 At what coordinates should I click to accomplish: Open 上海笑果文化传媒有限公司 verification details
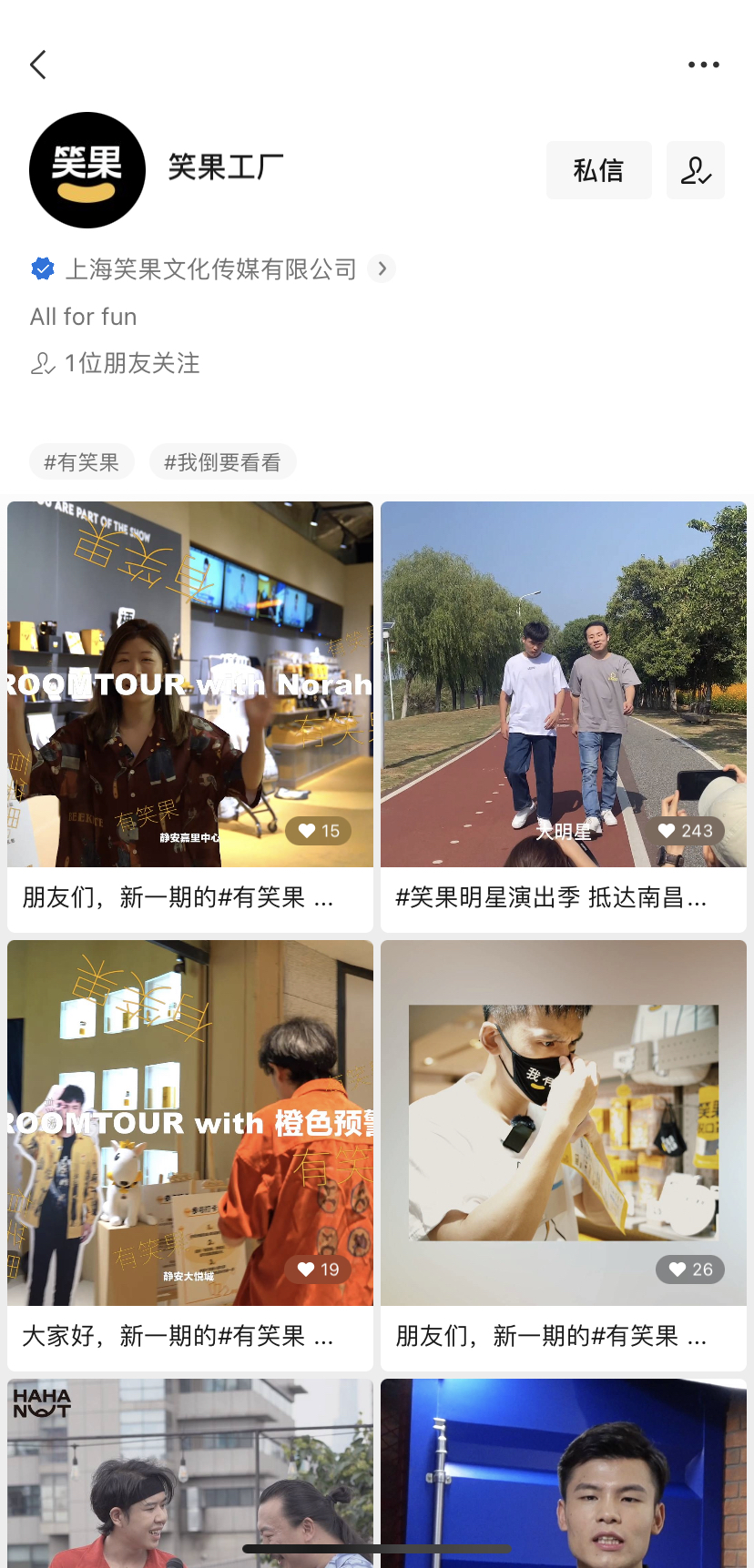coord(211,268)
